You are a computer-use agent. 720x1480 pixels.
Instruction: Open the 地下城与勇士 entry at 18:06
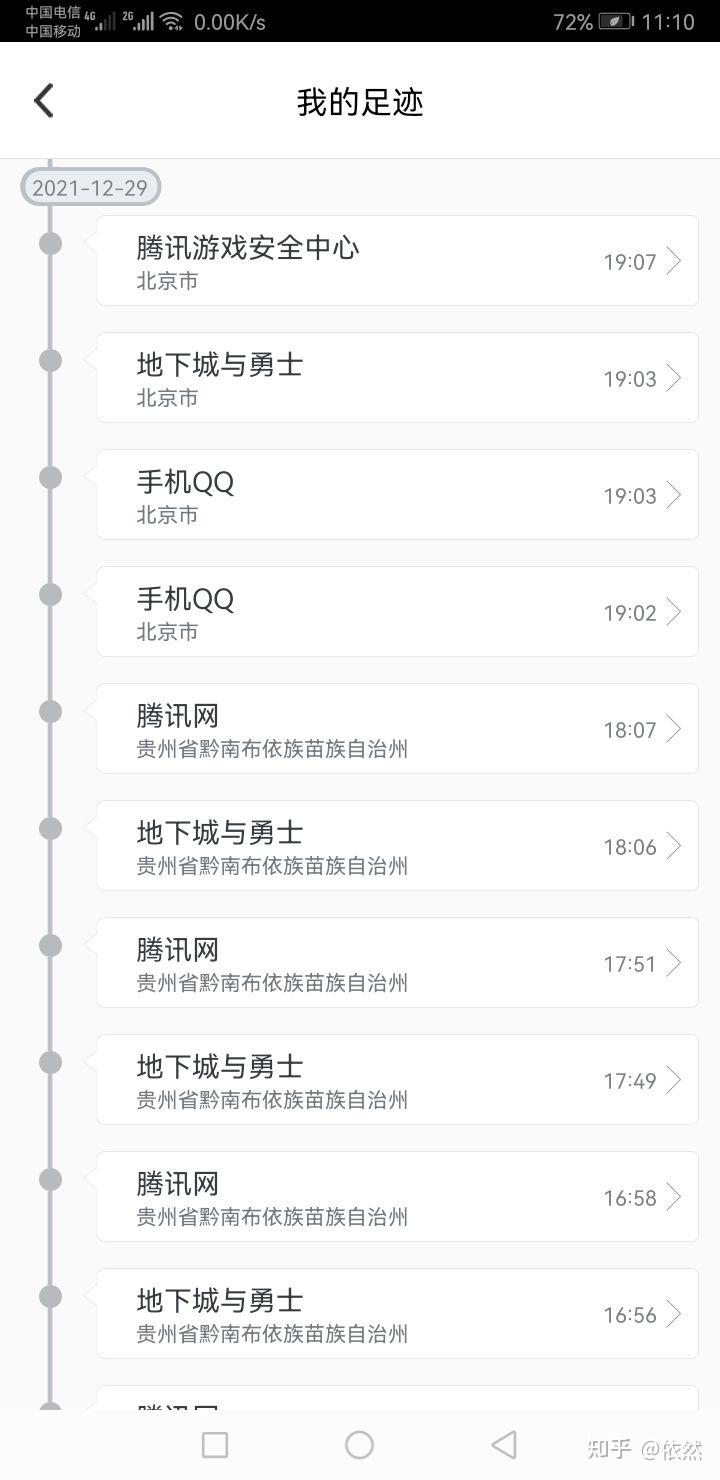pos(397,846)
